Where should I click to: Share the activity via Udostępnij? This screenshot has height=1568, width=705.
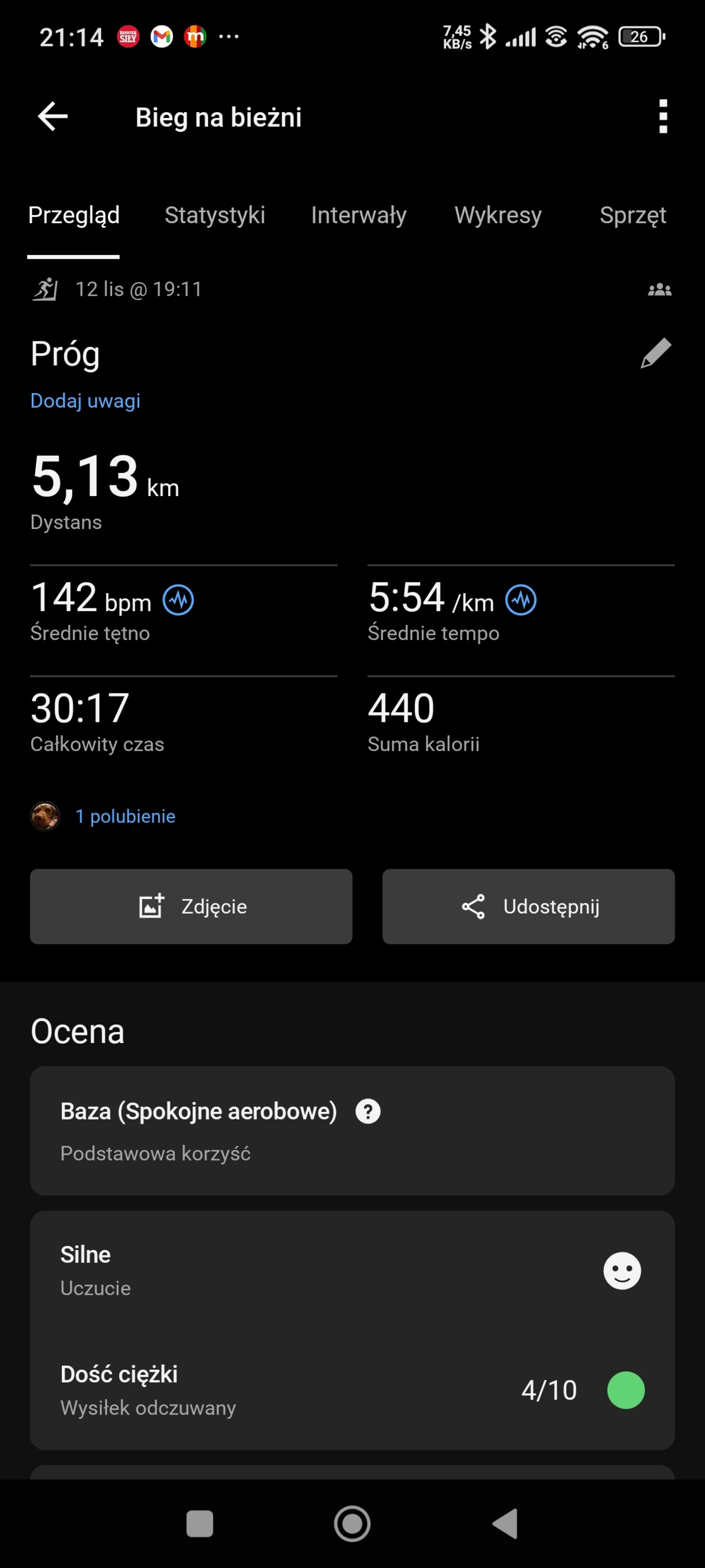(x=528, y=906)
